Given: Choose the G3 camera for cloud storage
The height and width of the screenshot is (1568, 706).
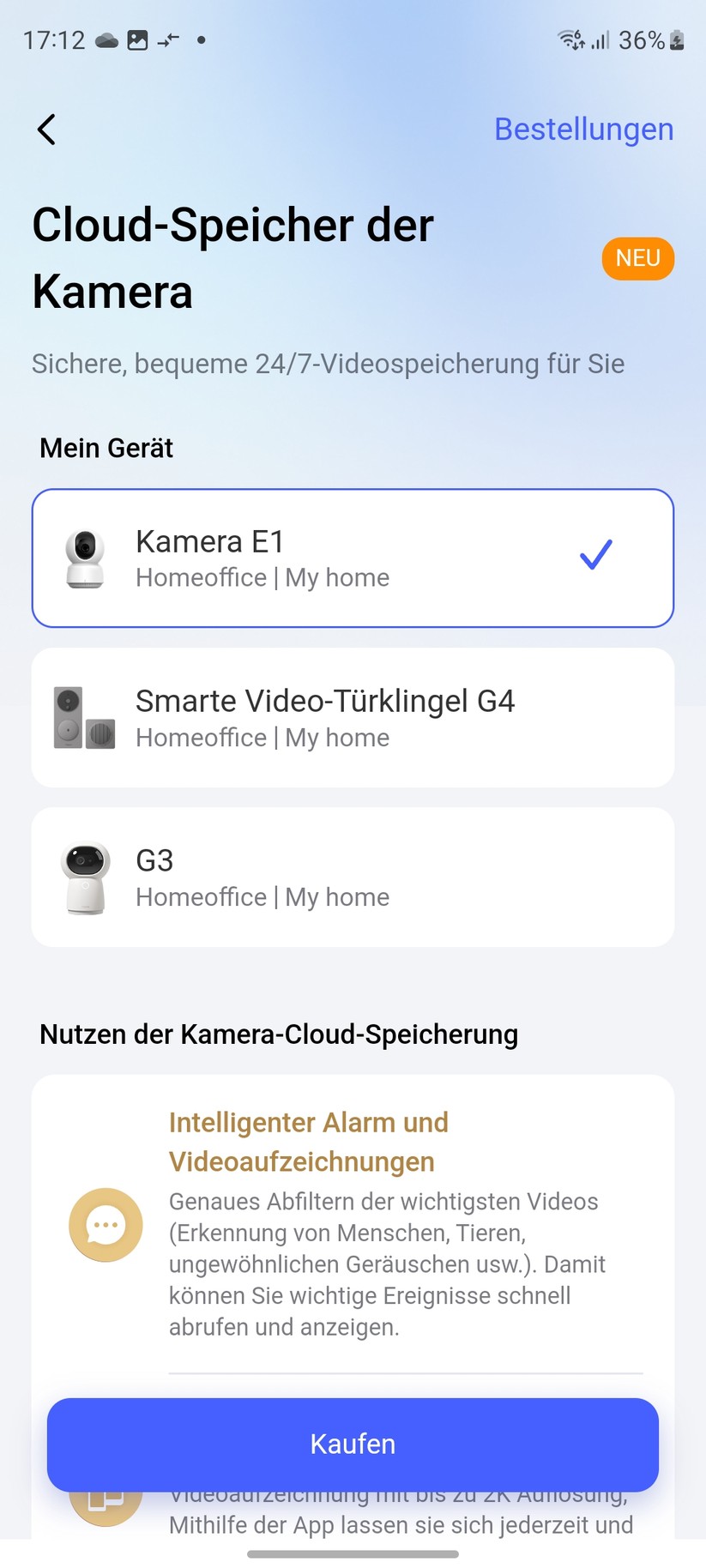Looking at the screenshot, I should click(x=352, y=875).
